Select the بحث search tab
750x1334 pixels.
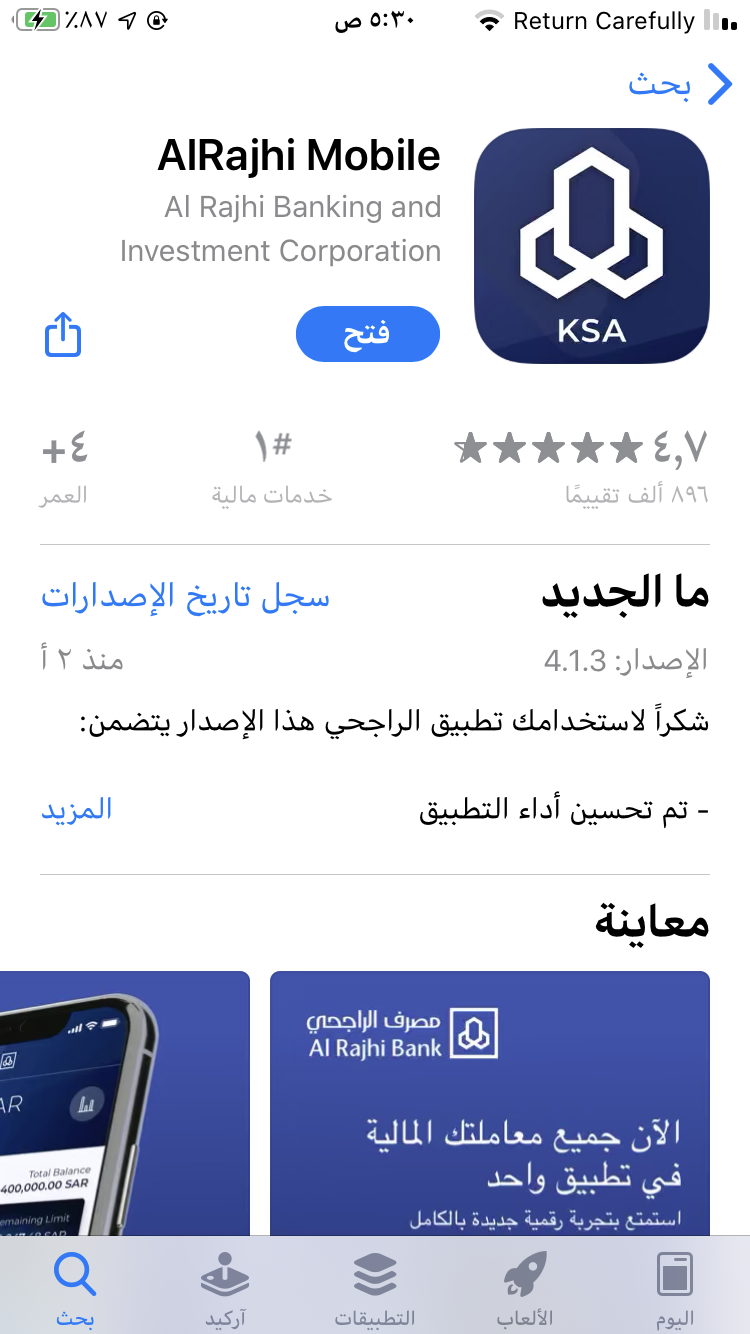(75, 1289)
